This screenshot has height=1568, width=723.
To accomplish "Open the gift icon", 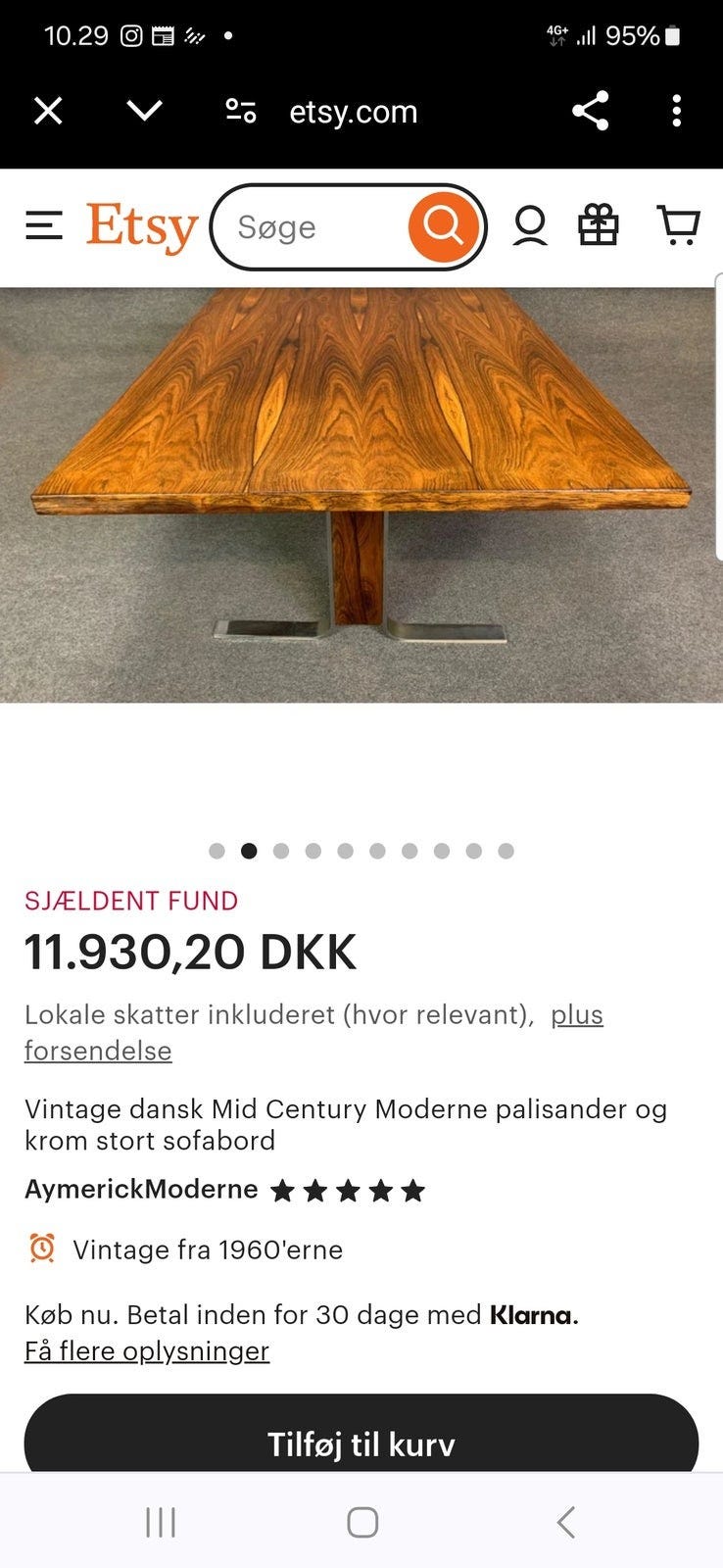I will tap(598, 226).
